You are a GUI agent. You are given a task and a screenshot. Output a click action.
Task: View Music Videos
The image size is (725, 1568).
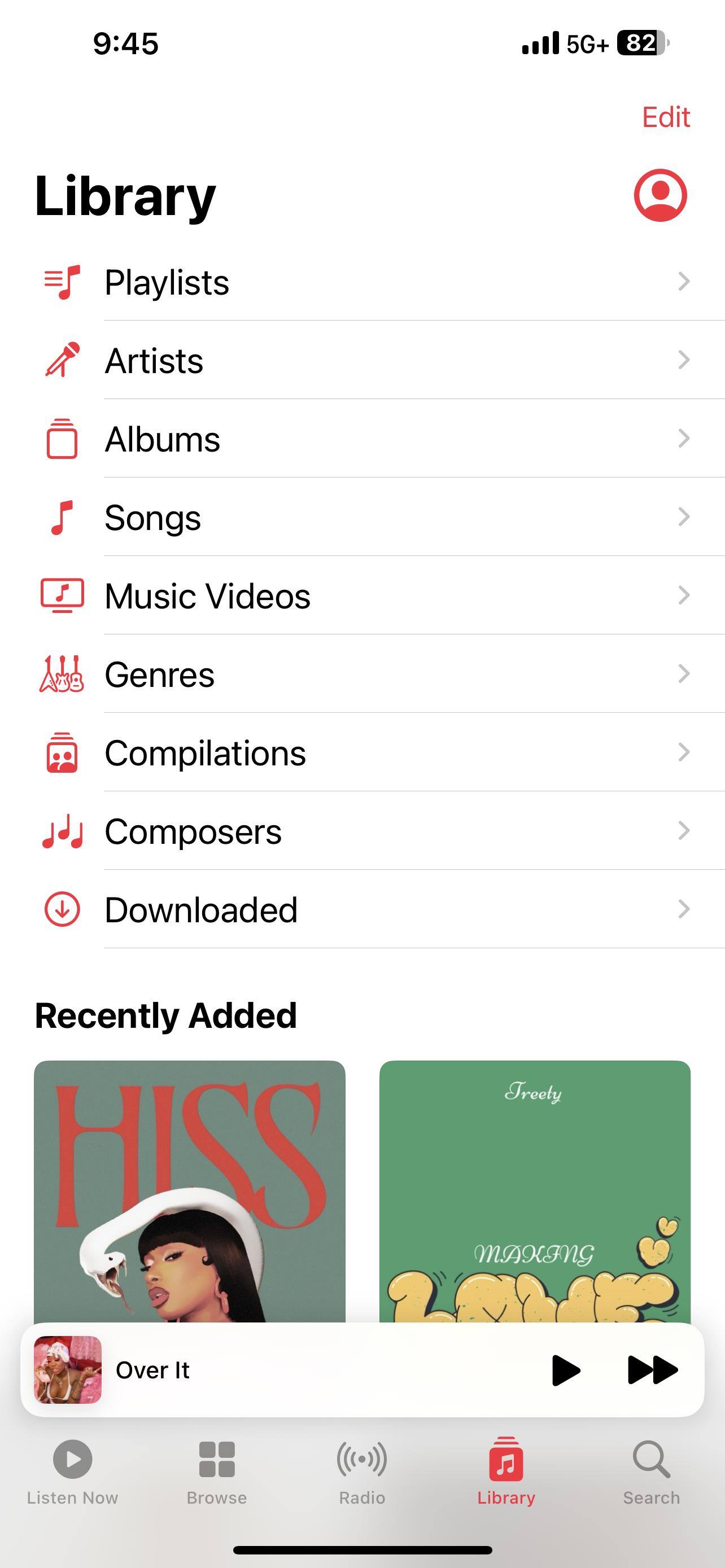click(365, 596)
